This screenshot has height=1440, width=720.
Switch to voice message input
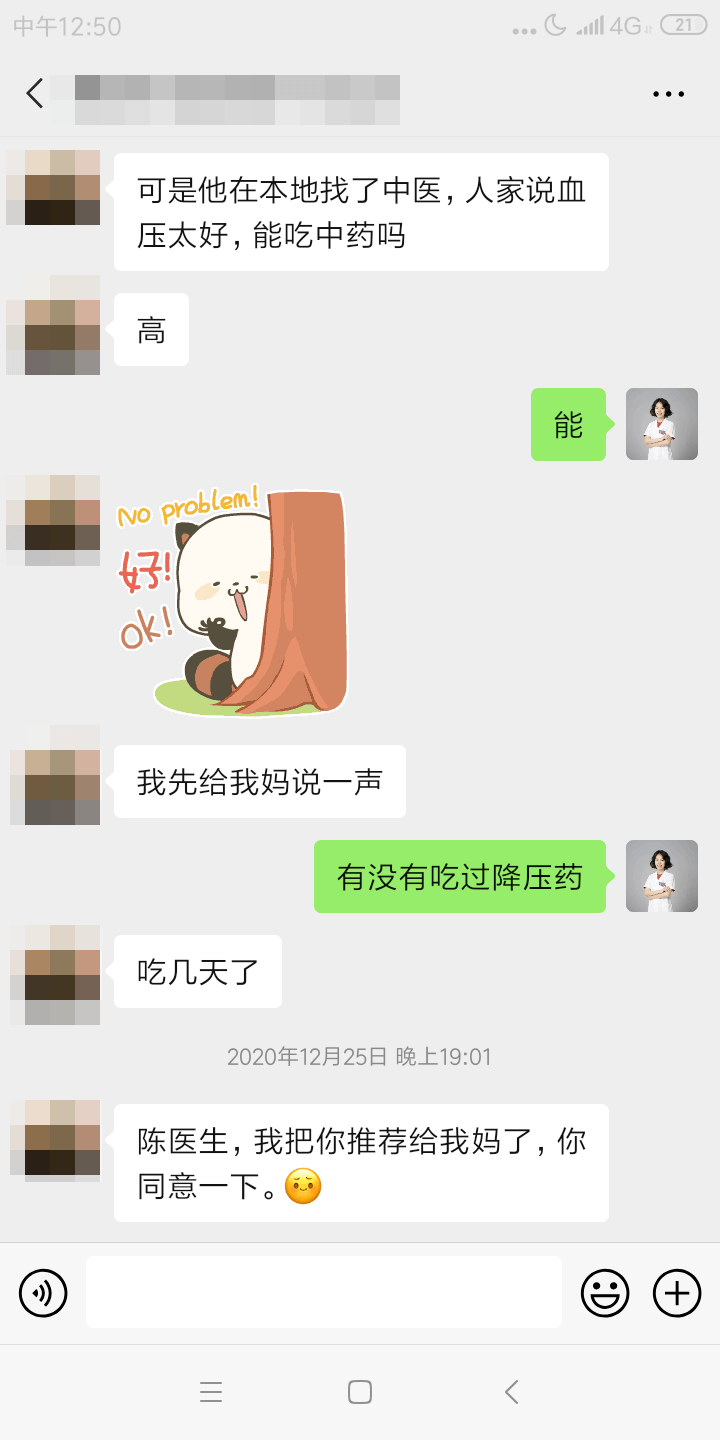pos(43,1293)
